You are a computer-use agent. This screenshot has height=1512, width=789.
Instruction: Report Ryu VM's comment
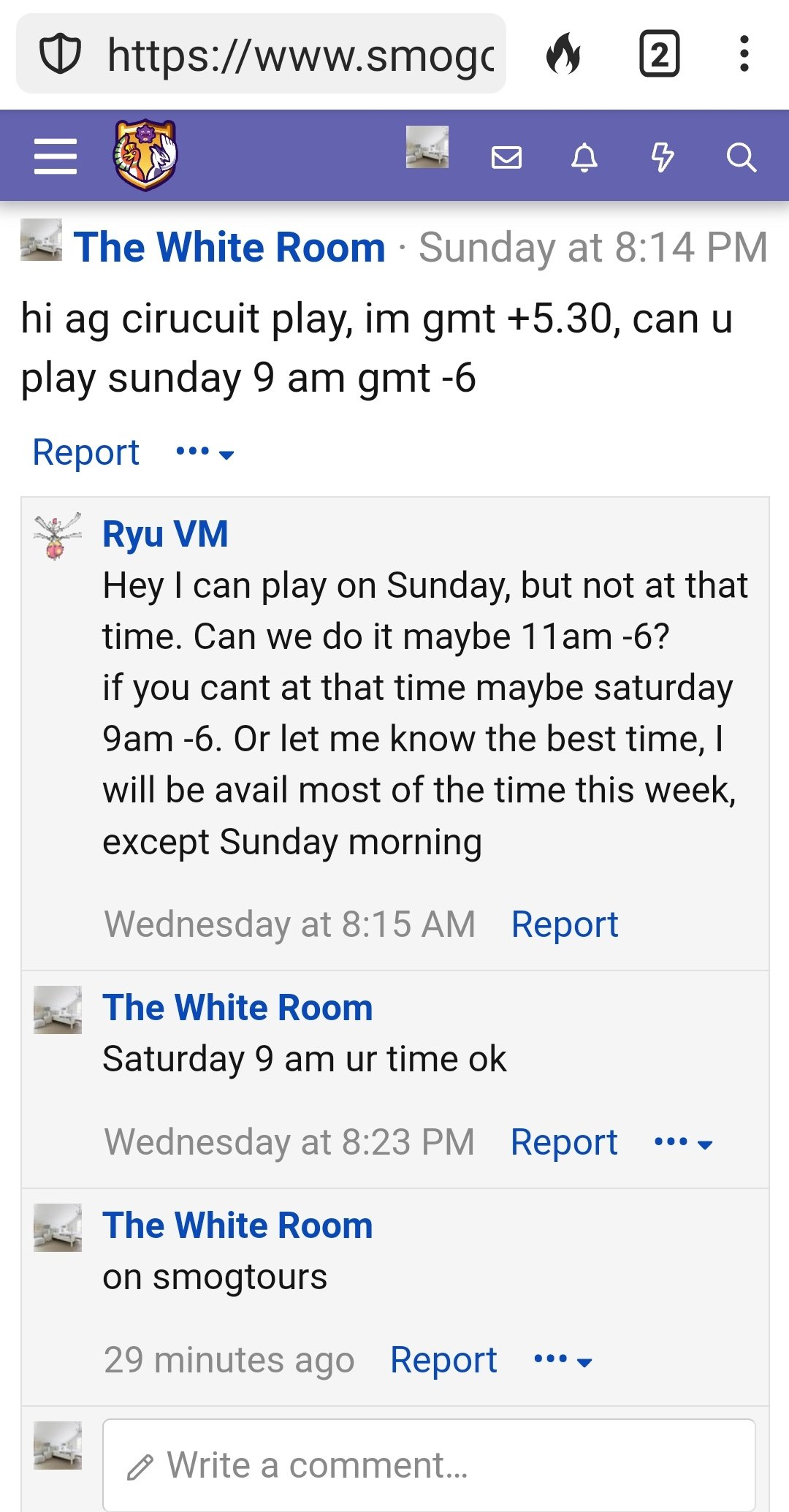565,924
